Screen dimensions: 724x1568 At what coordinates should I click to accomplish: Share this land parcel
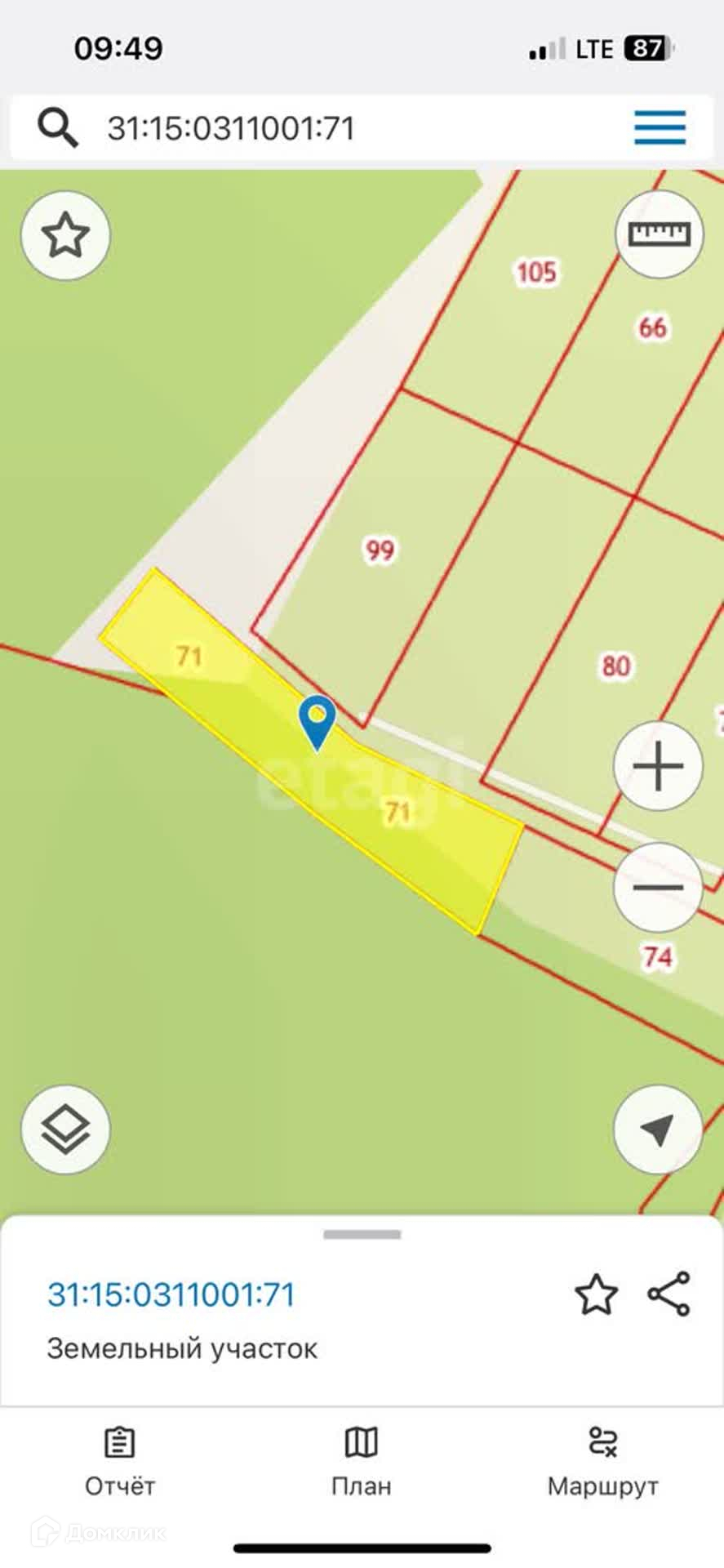click(669, 1294)
